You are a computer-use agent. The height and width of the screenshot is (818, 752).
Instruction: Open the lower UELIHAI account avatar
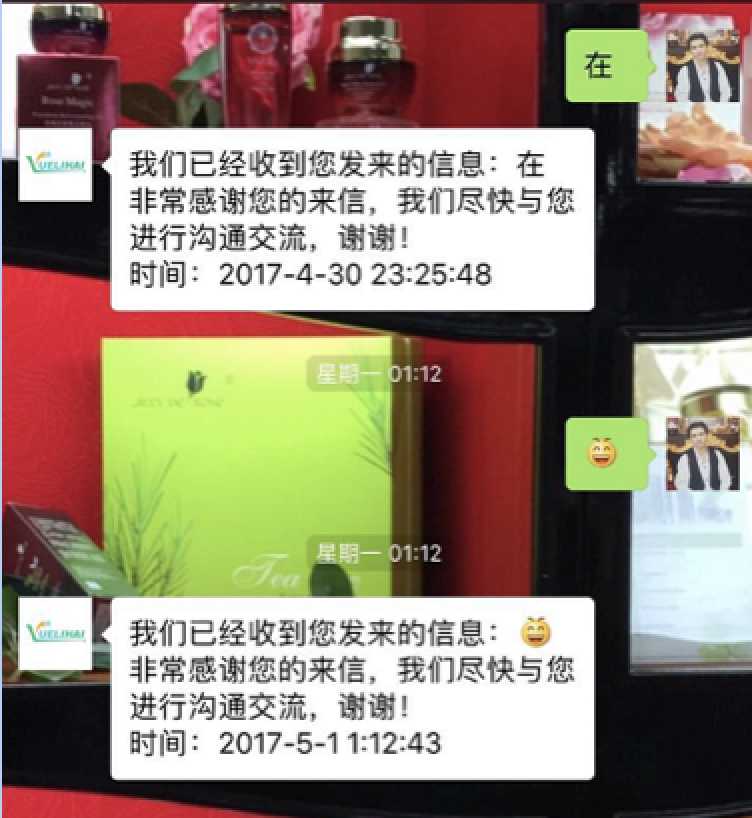[x=55, y=630]
